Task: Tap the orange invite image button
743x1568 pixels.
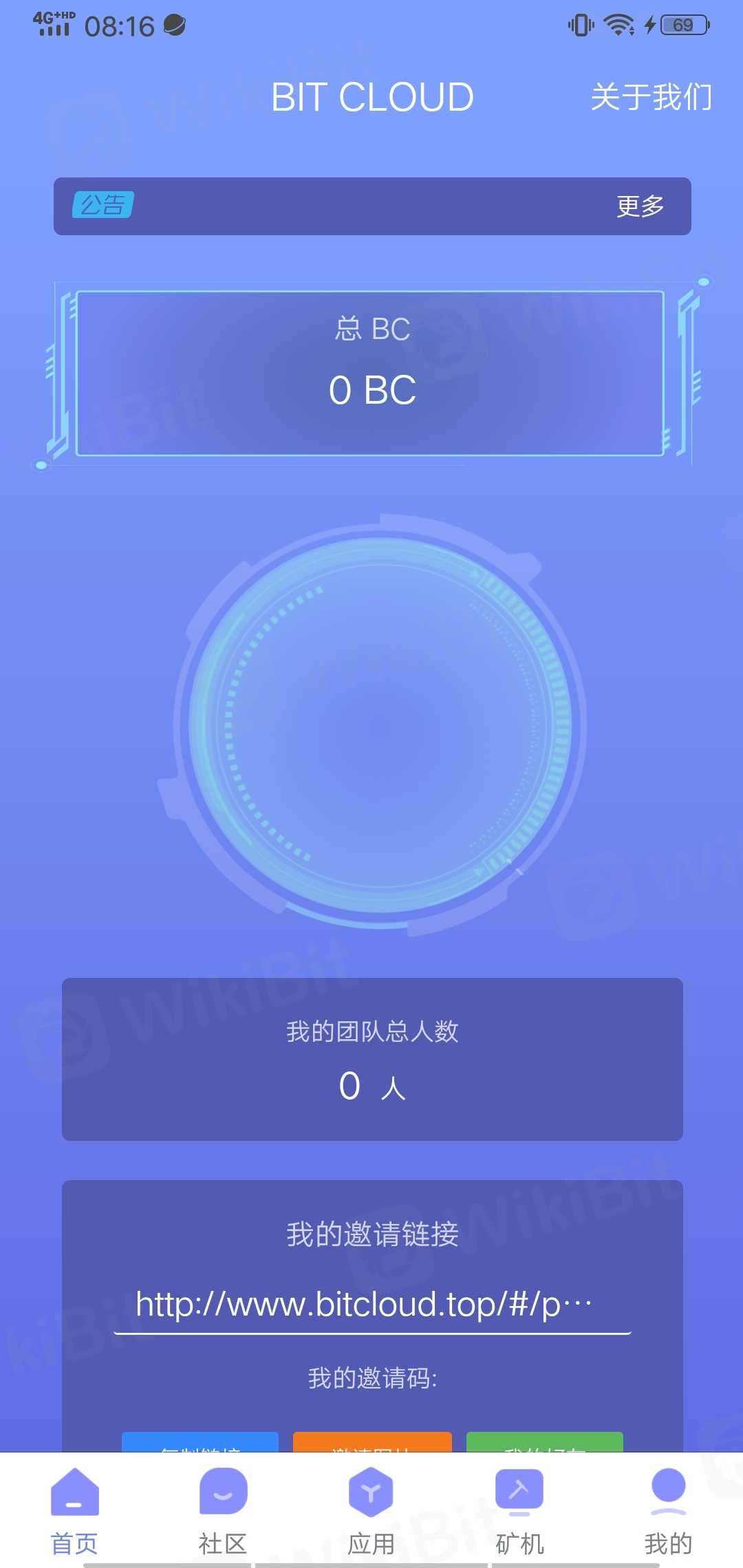Action: [x=372, y=1443]
